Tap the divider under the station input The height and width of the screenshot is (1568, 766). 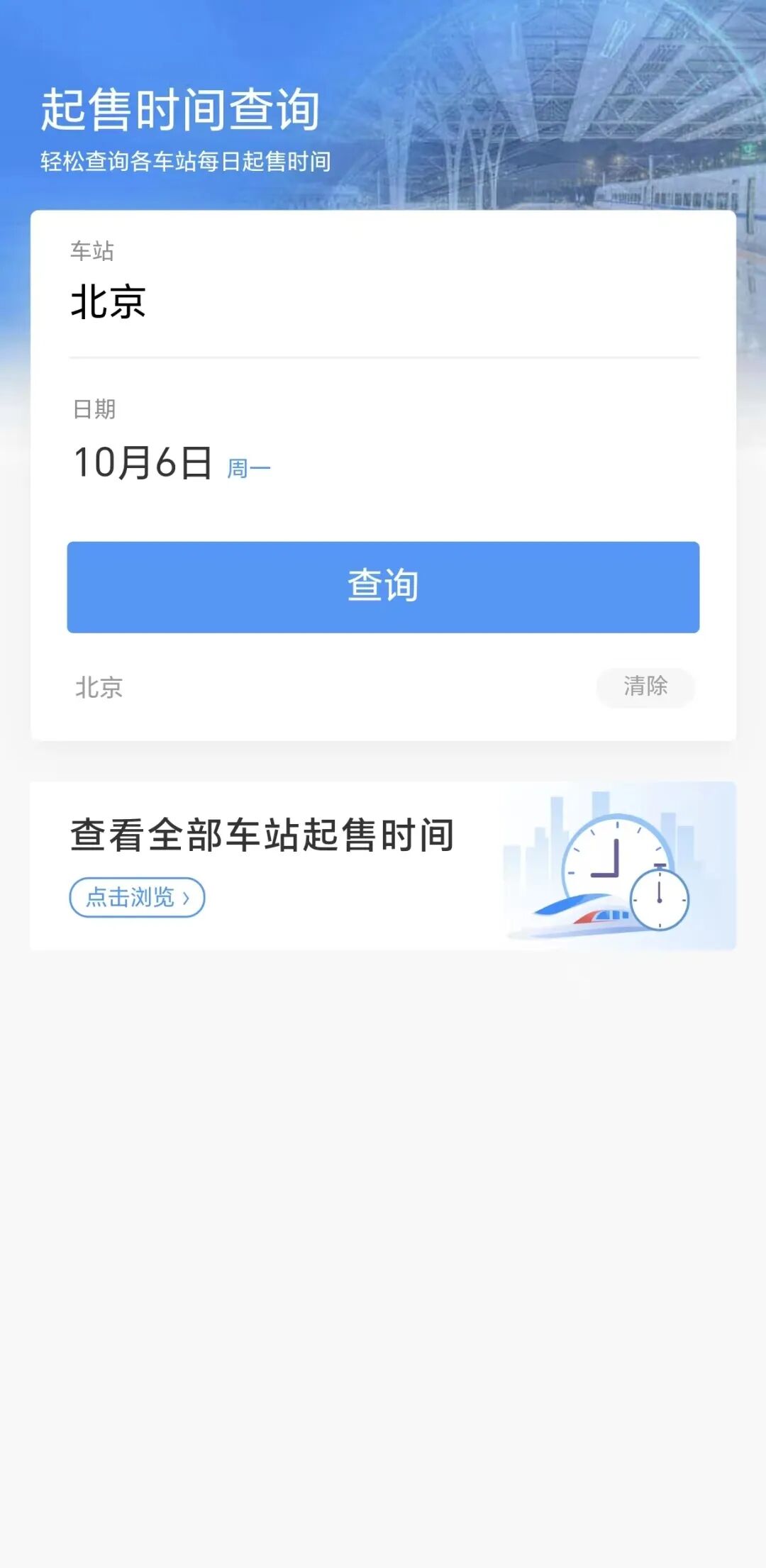click(x=383, y=357)
